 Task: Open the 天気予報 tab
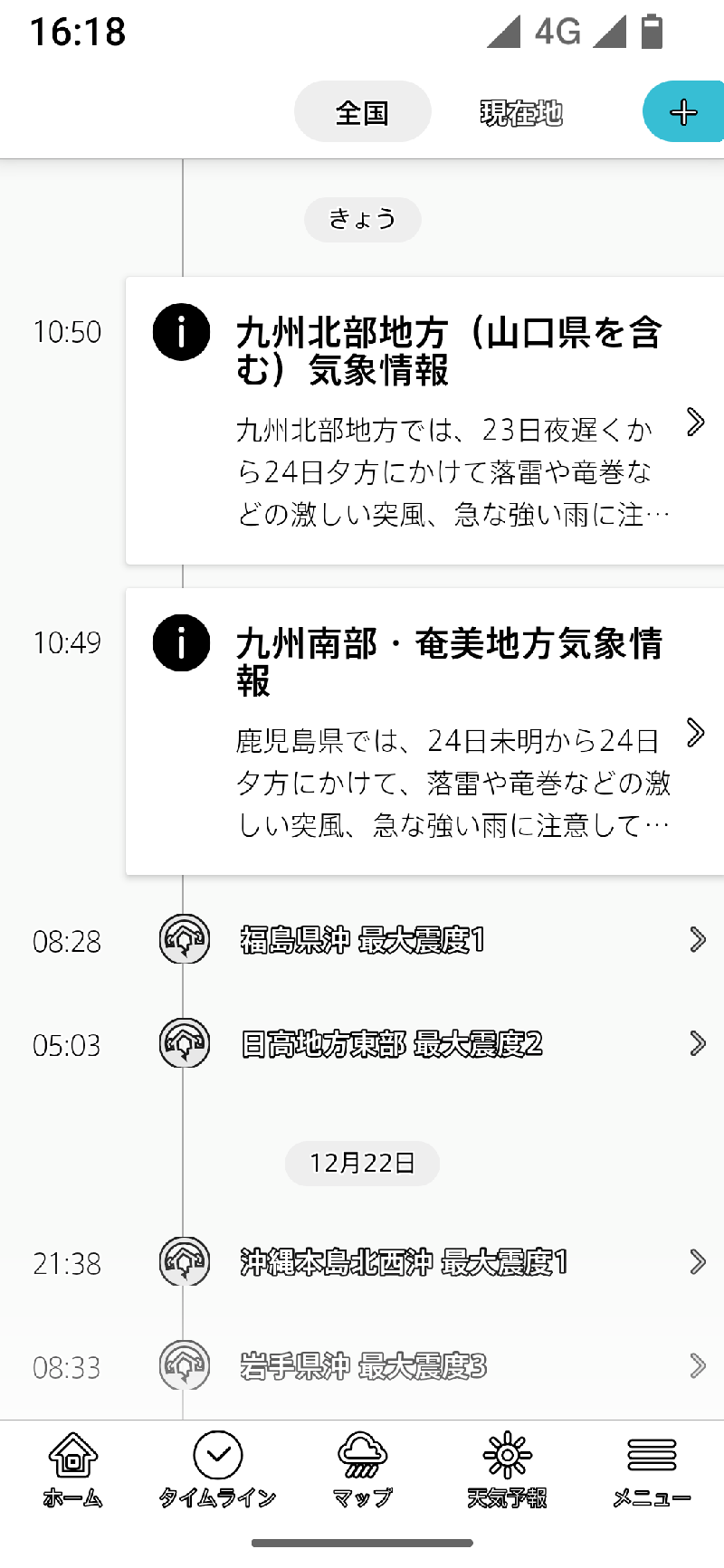tap(507, 1468)
